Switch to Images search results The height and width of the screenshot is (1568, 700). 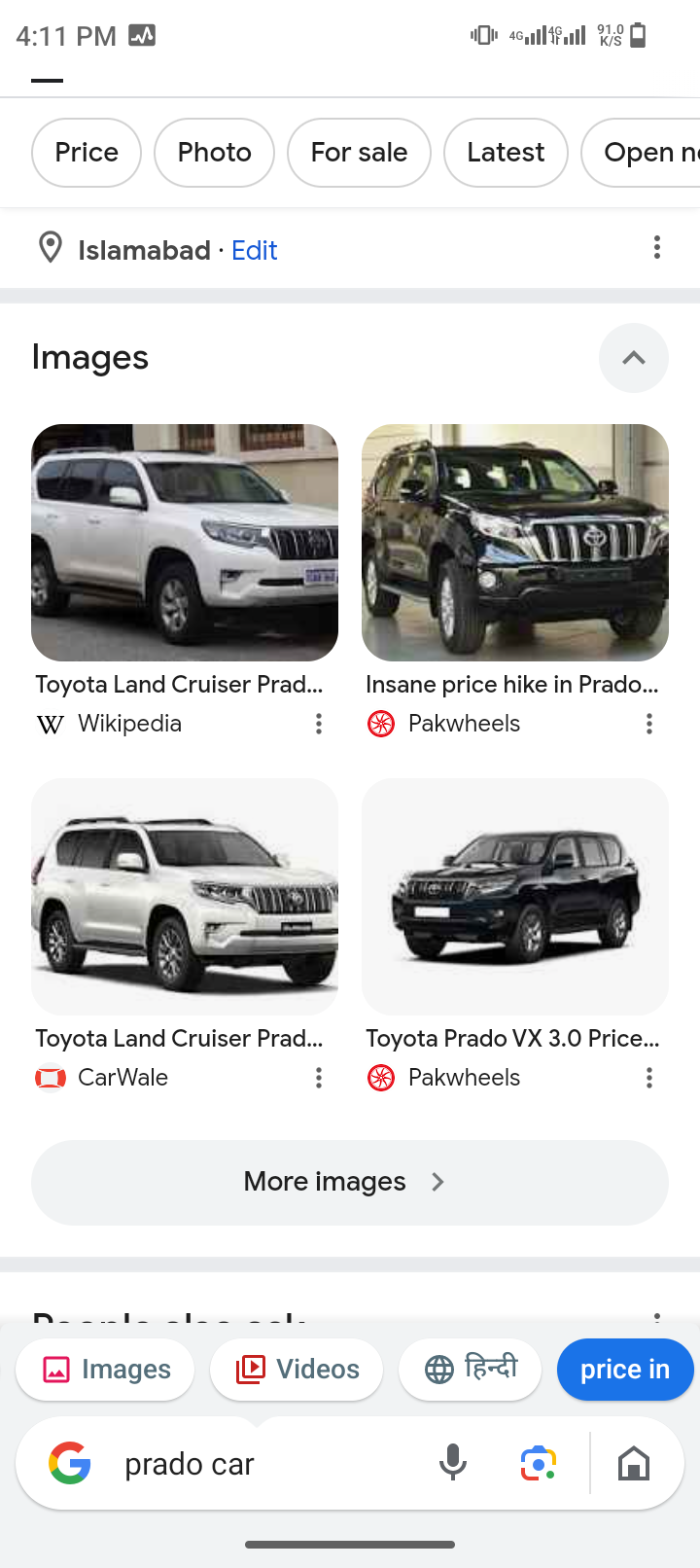[106, 1370]
